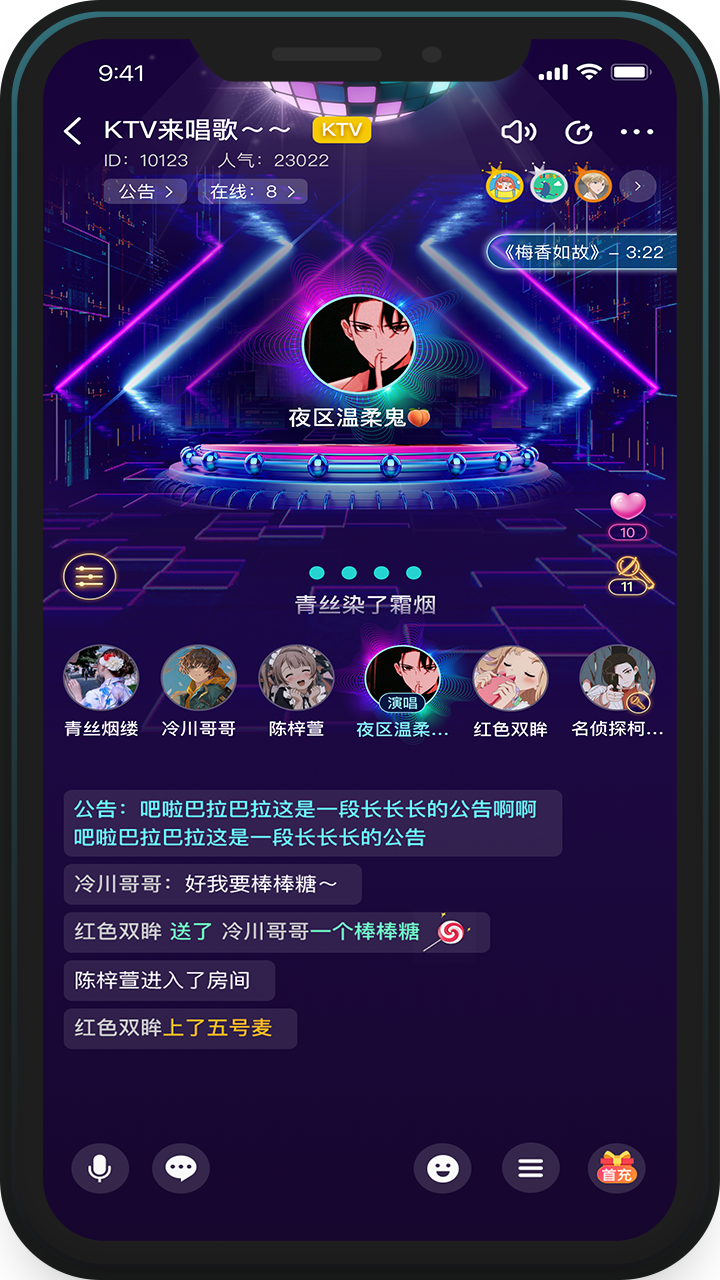Mute the room speaker sound
This screenshot has height=1280, width=720.
(x=518, y=132)
